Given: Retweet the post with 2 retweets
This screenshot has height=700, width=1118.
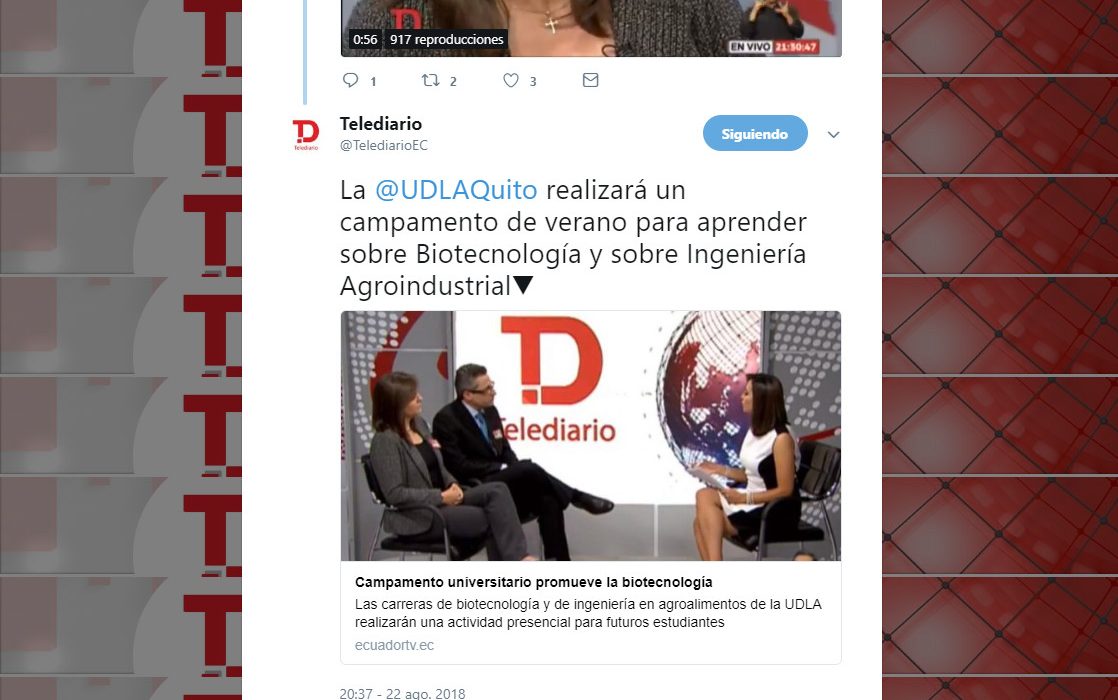Looking at the screenshot, I should click(431, 81).
